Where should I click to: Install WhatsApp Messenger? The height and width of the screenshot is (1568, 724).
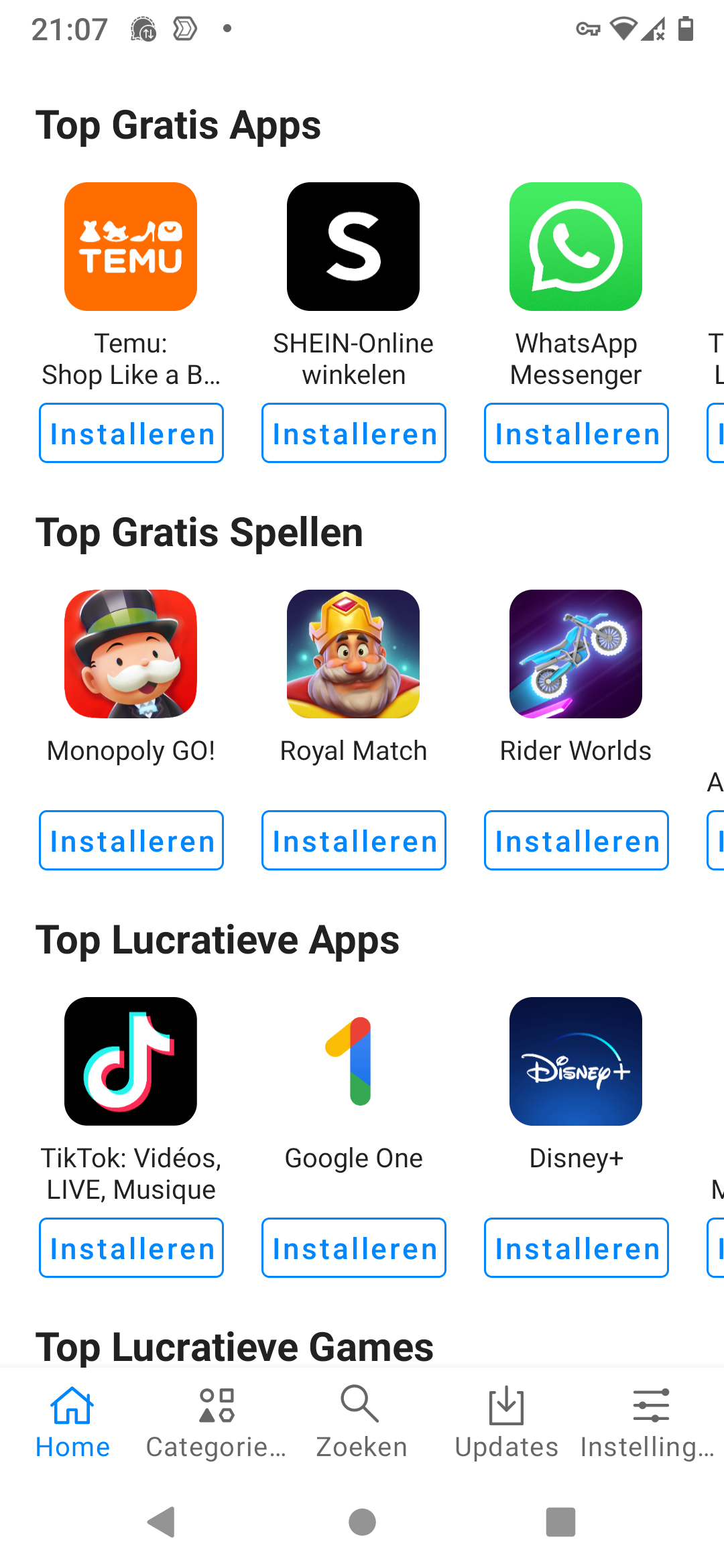tap(576, 433)
